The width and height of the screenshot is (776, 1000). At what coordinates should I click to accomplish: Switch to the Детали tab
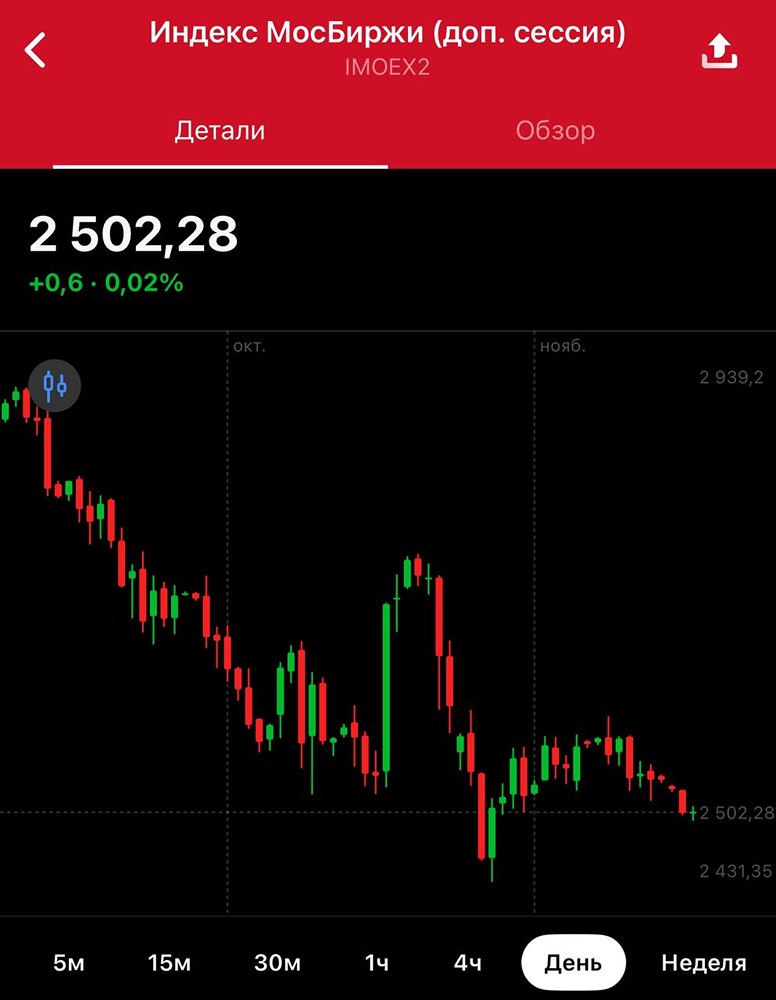(220, 131)
